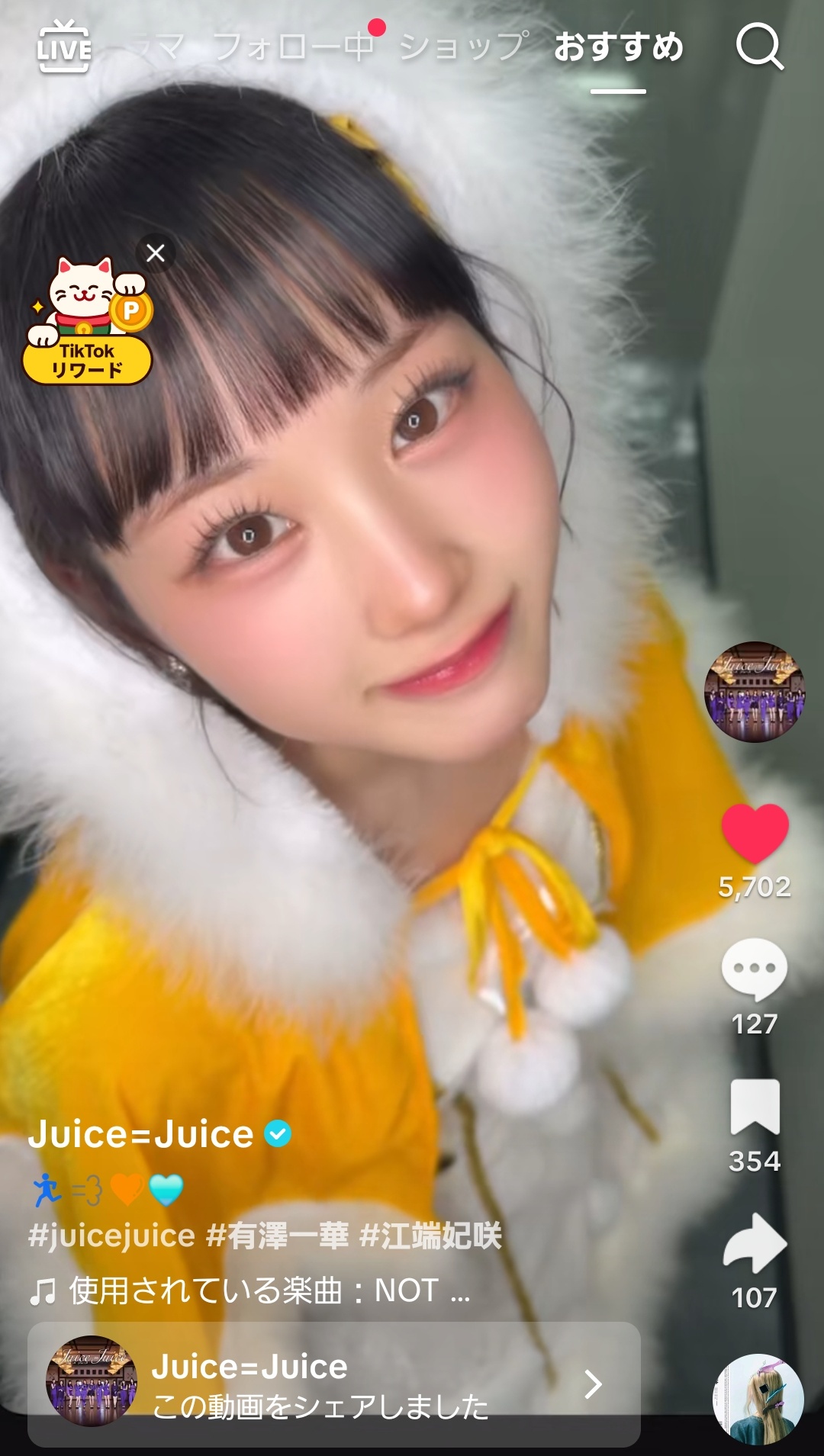Screen dimensions: 824x1456
Task: Tap the heart icon showing 5,702
Action: pyautogui.click(x=755, y=834)
